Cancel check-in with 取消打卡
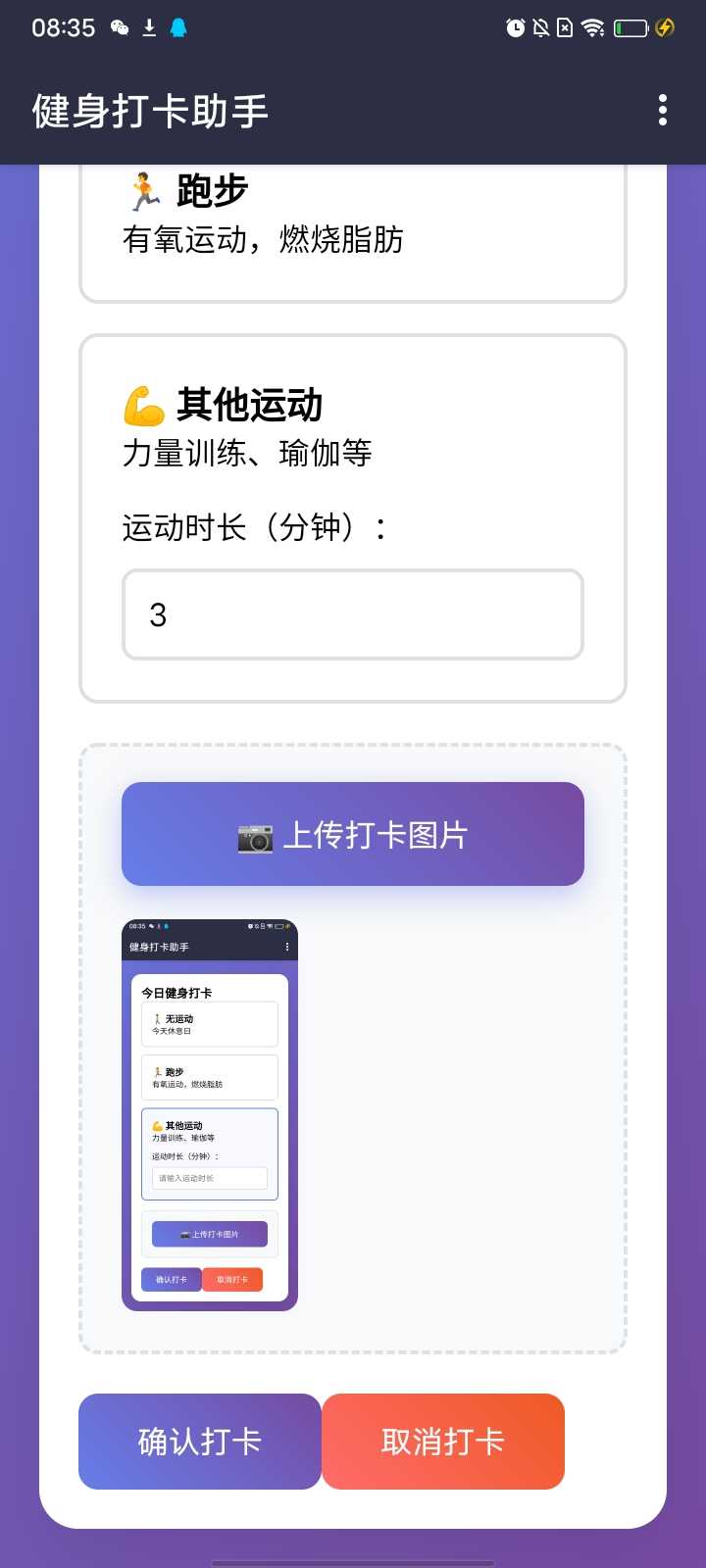The image size is (706, 1568). point(442,1441)
